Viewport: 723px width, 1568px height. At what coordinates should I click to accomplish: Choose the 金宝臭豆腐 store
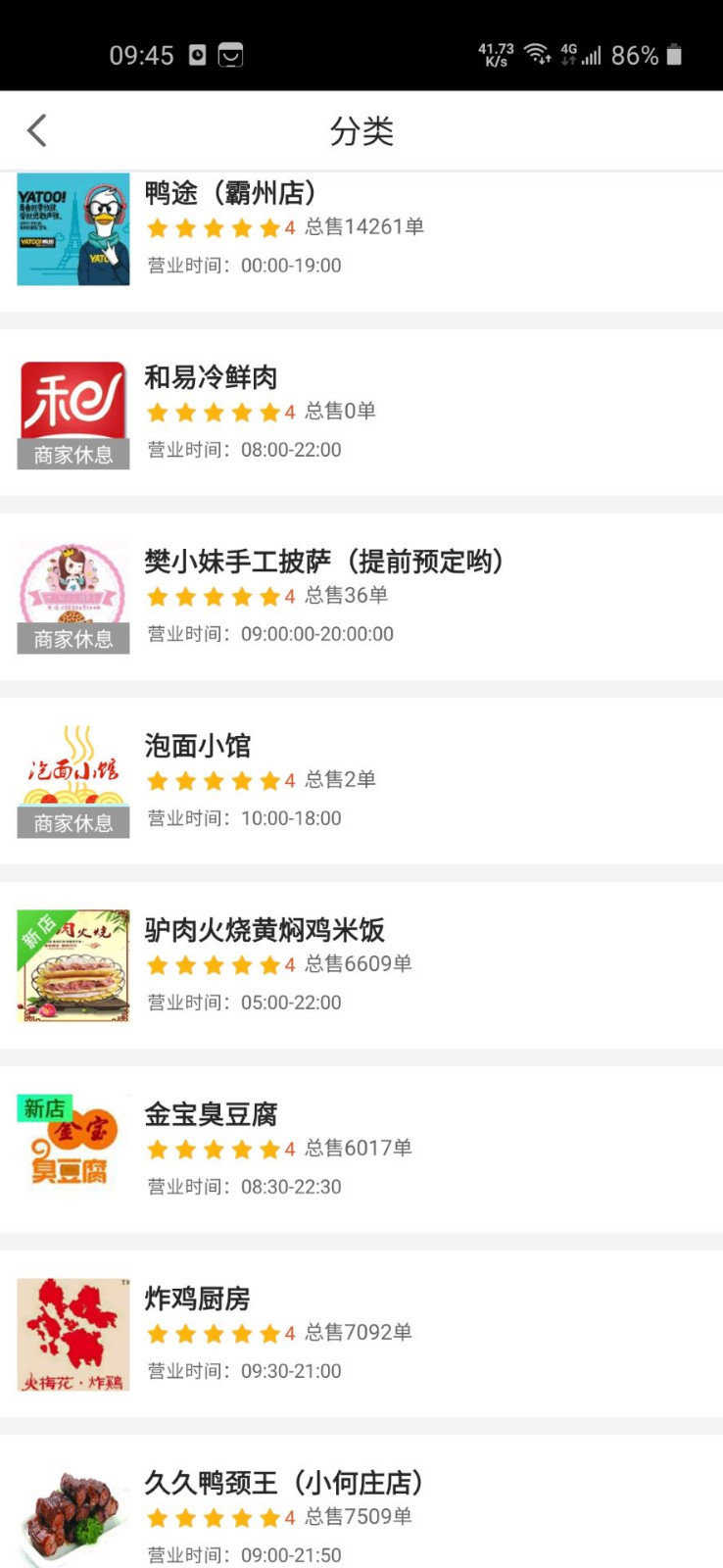(x=212, y=1114)
